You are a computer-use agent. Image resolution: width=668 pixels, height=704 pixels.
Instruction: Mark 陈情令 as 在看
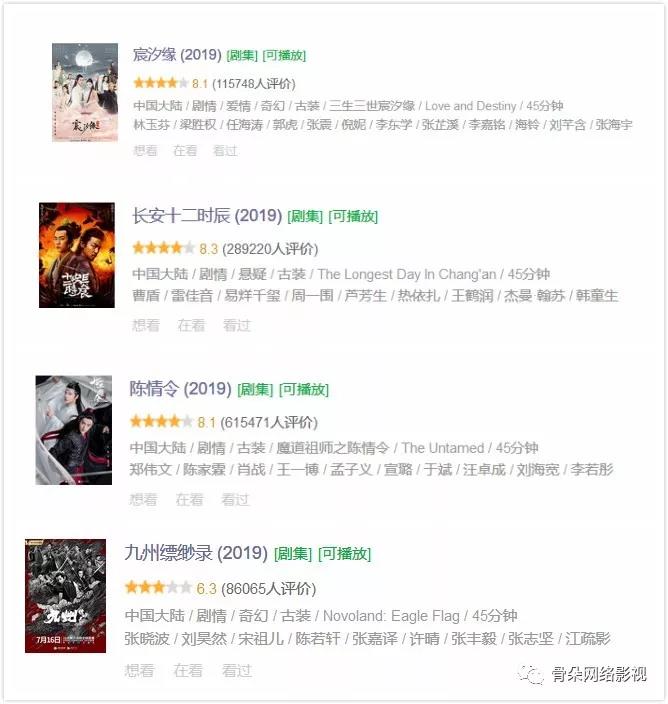189,499
